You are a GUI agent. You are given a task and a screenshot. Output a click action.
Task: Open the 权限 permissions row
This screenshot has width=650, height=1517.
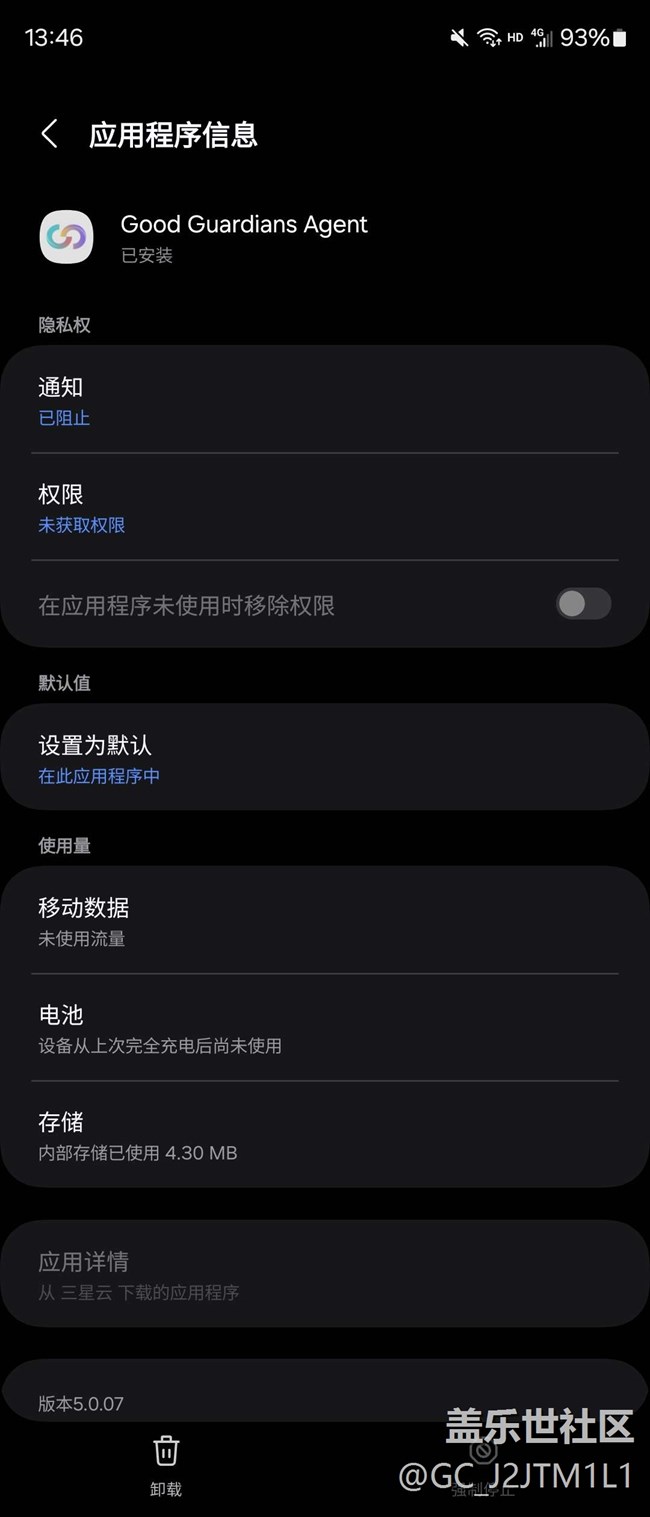pyautogui.click(x=325, y=507)
